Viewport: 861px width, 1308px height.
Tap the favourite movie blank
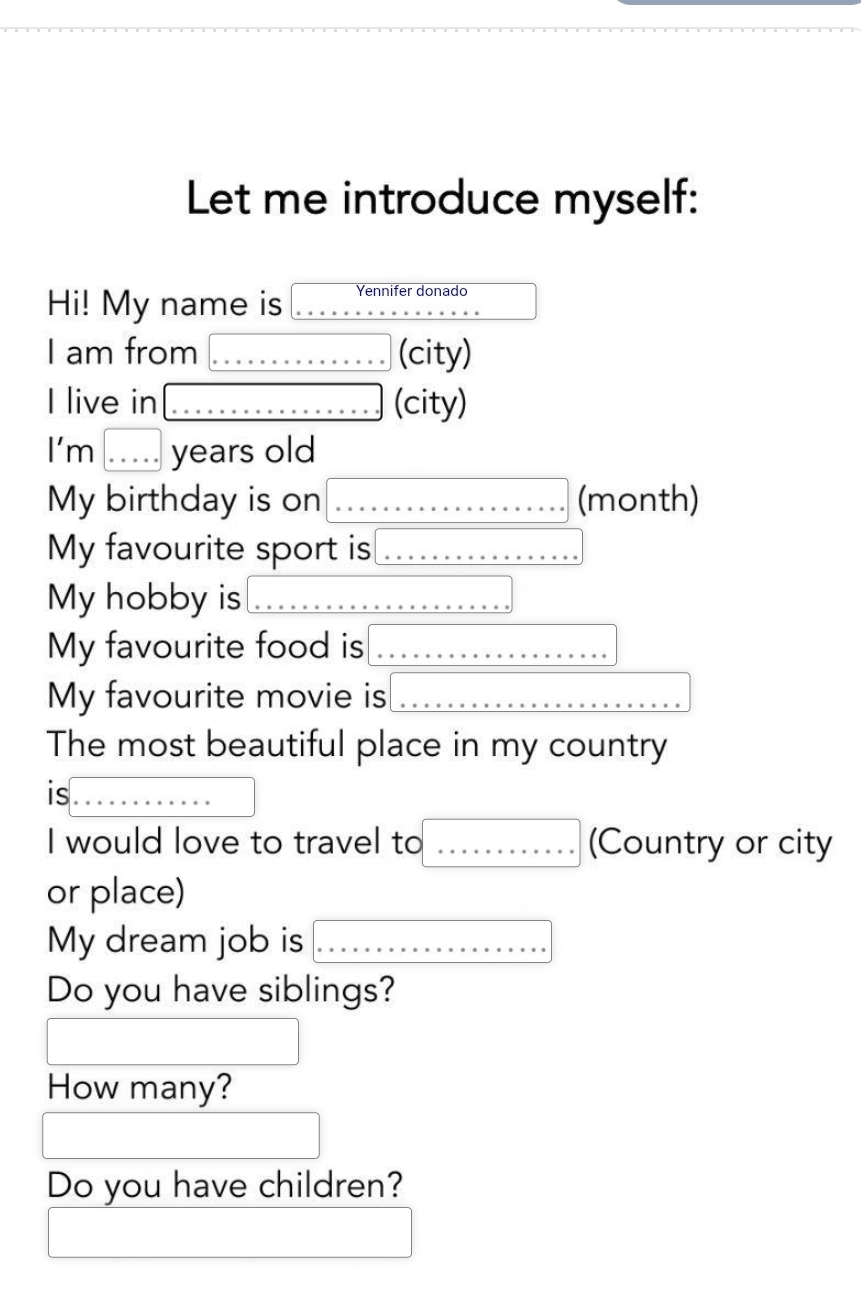click(540, 693)
